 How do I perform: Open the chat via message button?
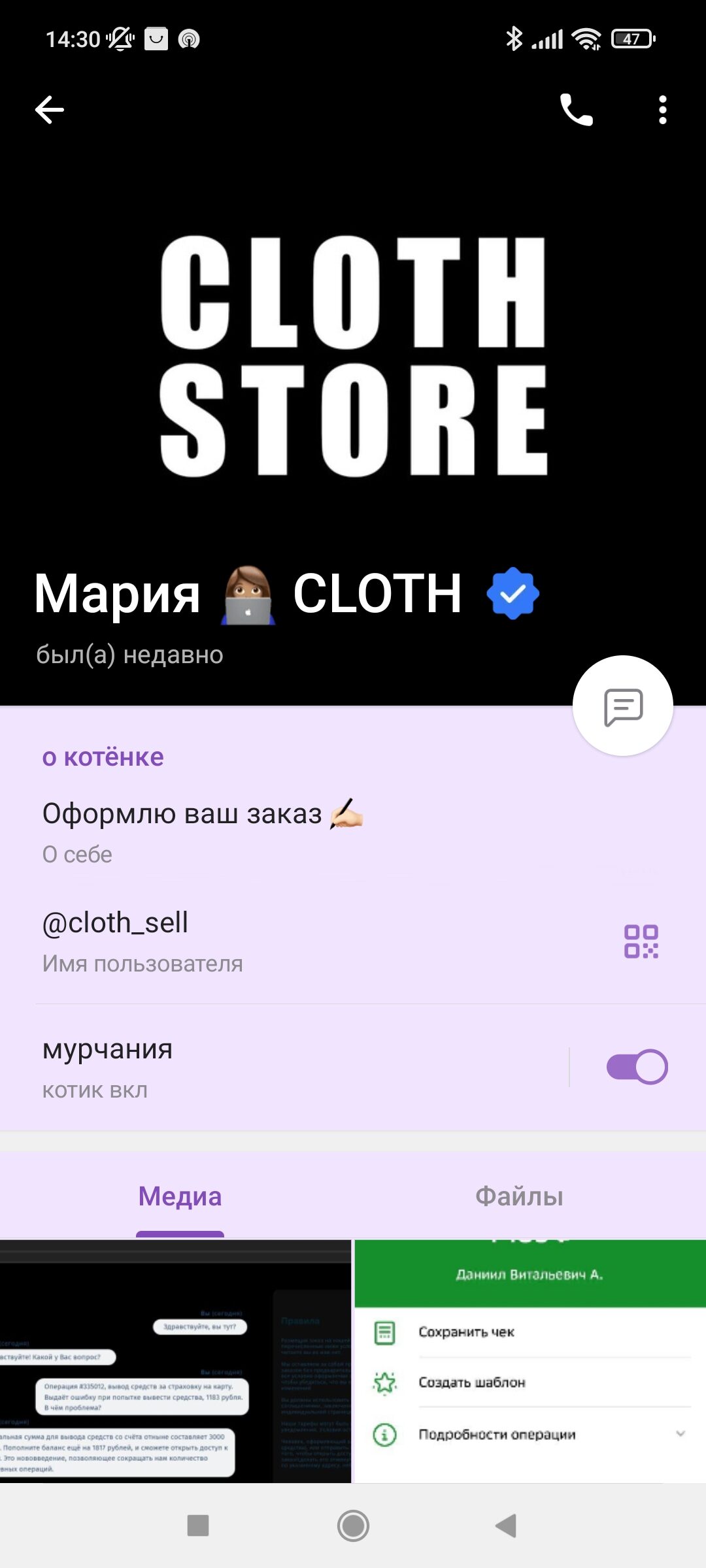point(623,706)
